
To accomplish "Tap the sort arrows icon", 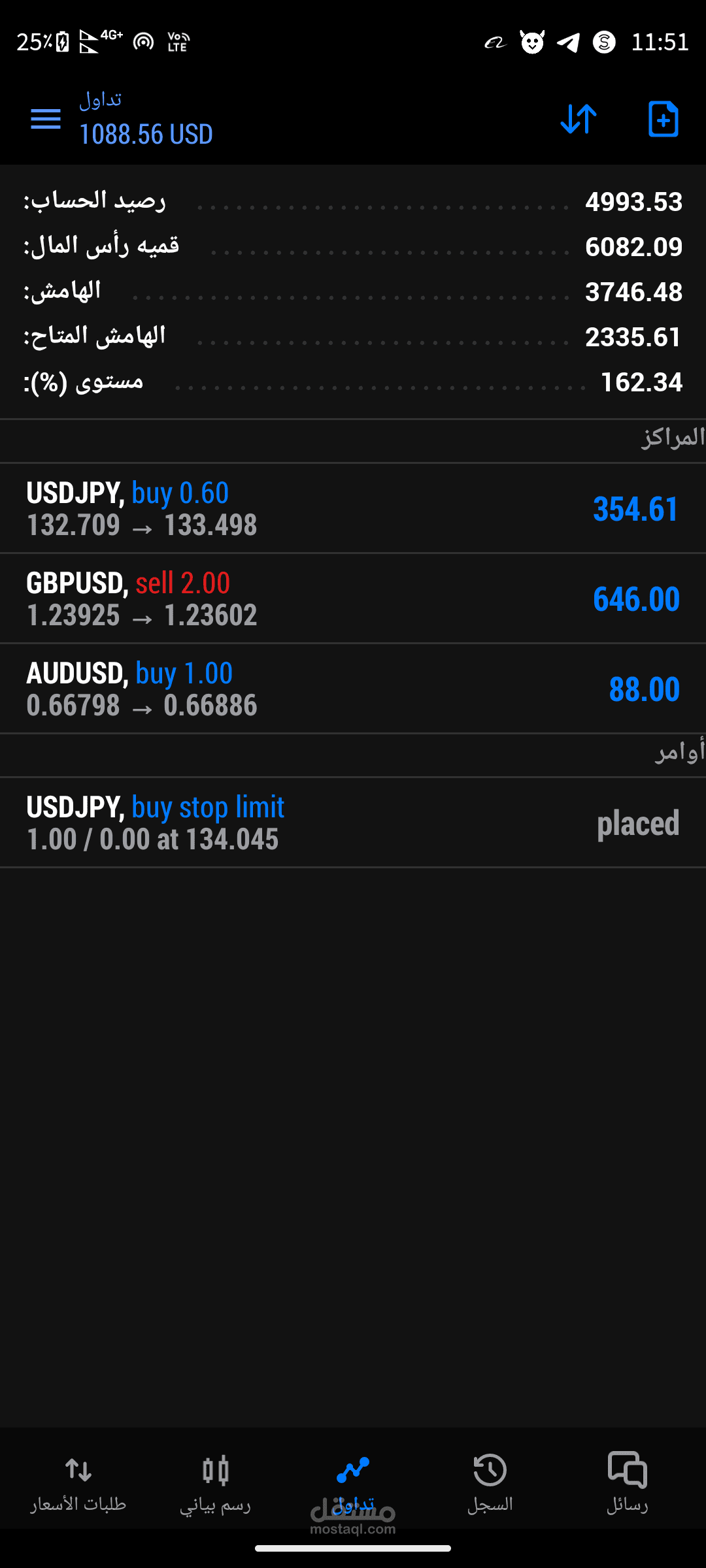I will (x=579, y=119).
